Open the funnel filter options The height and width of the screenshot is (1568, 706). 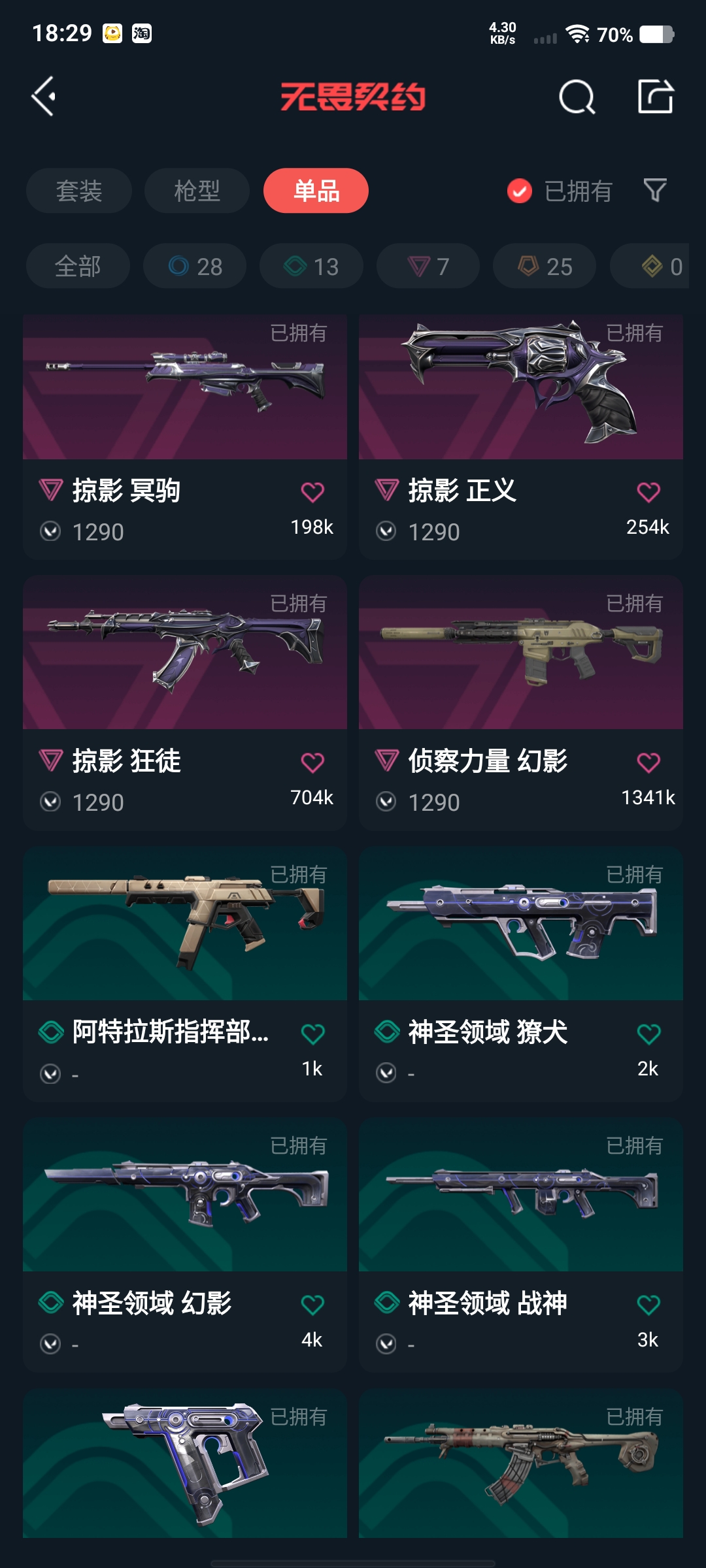[654, 190]
